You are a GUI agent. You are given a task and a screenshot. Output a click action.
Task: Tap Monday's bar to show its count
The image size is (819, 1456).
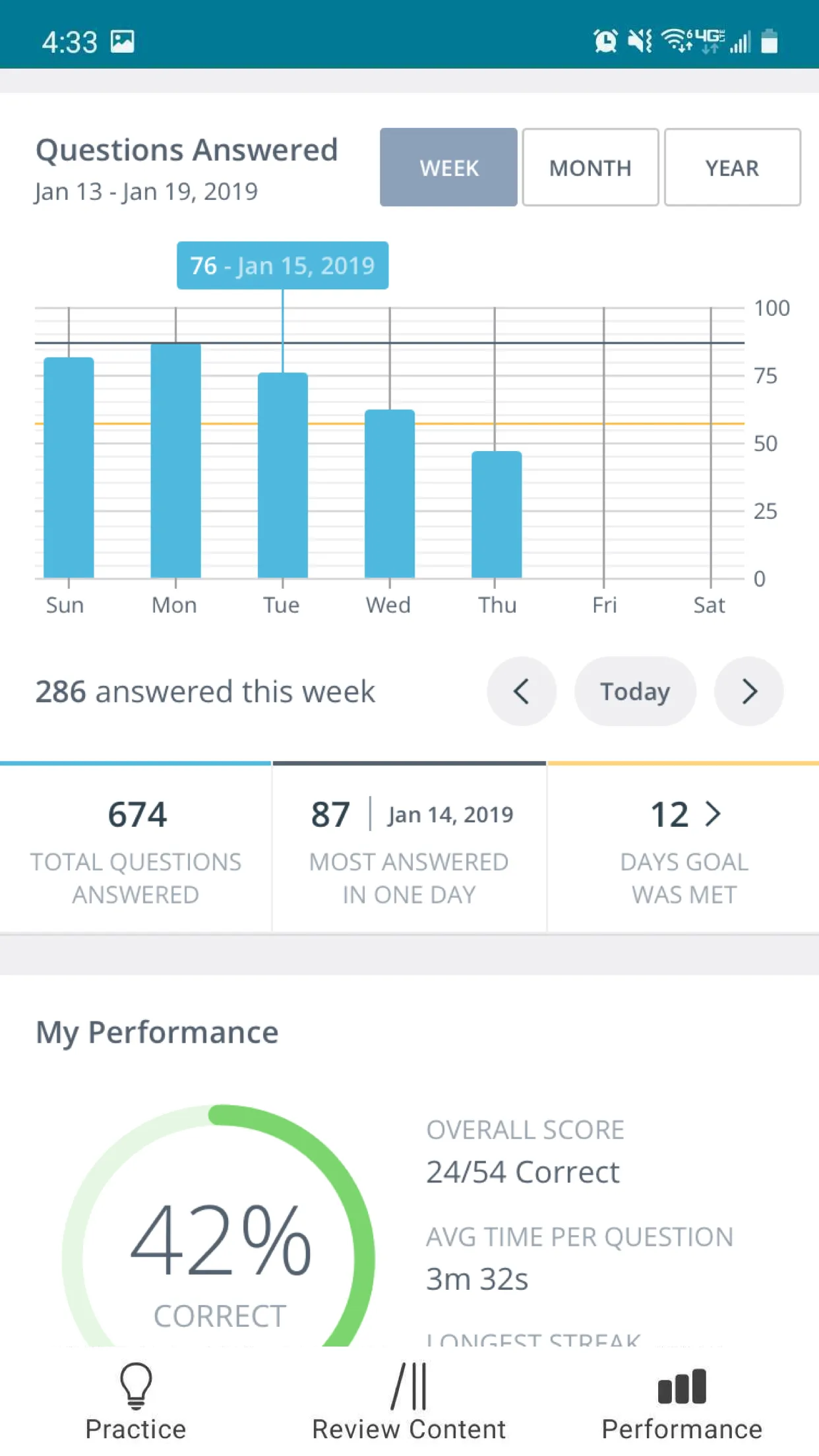click(175, 462)
